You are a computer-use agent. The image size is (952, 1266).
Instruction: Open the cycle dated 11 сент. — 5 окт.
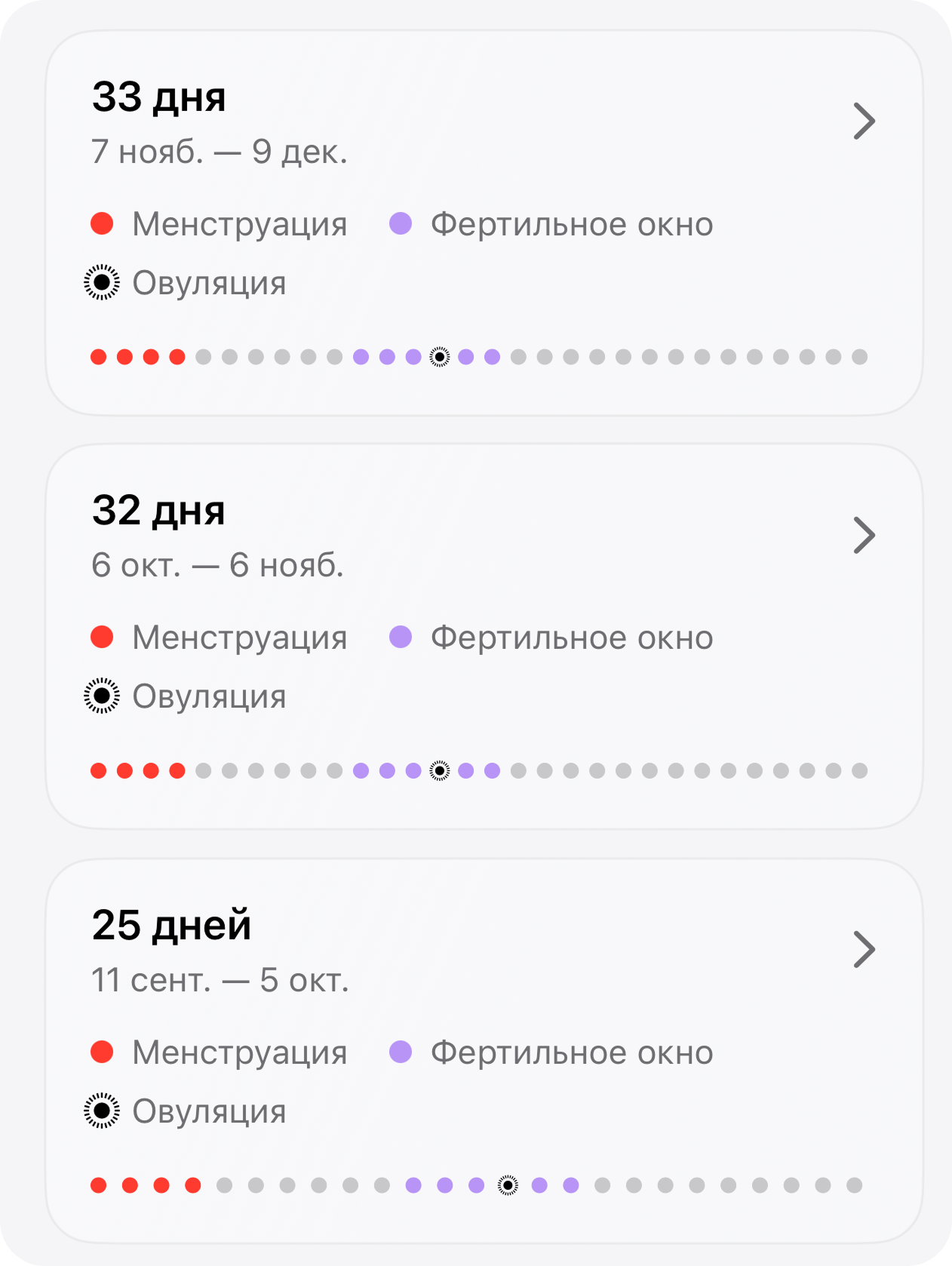pos(219,980)
